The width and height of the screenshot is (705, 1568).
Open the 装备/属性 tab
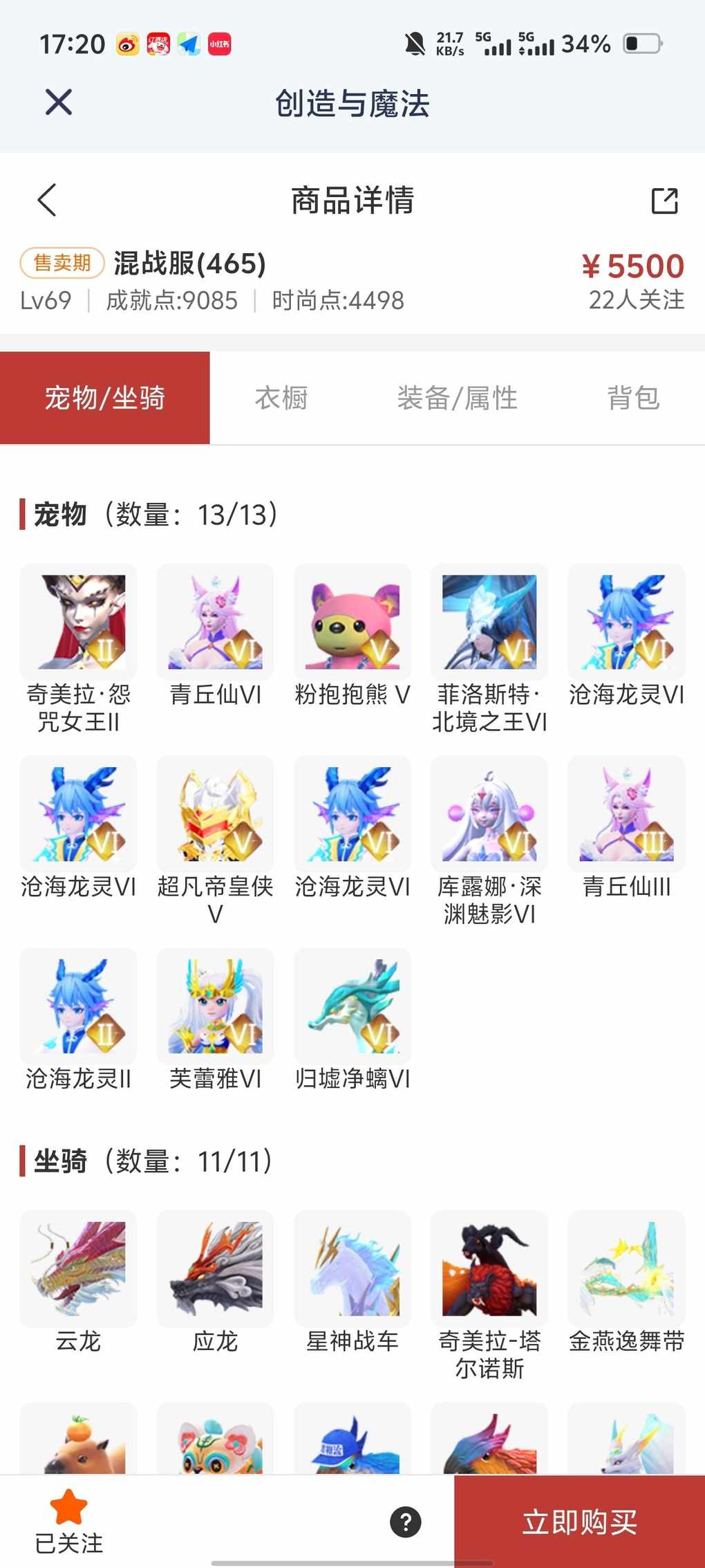[x=457, y=398]
